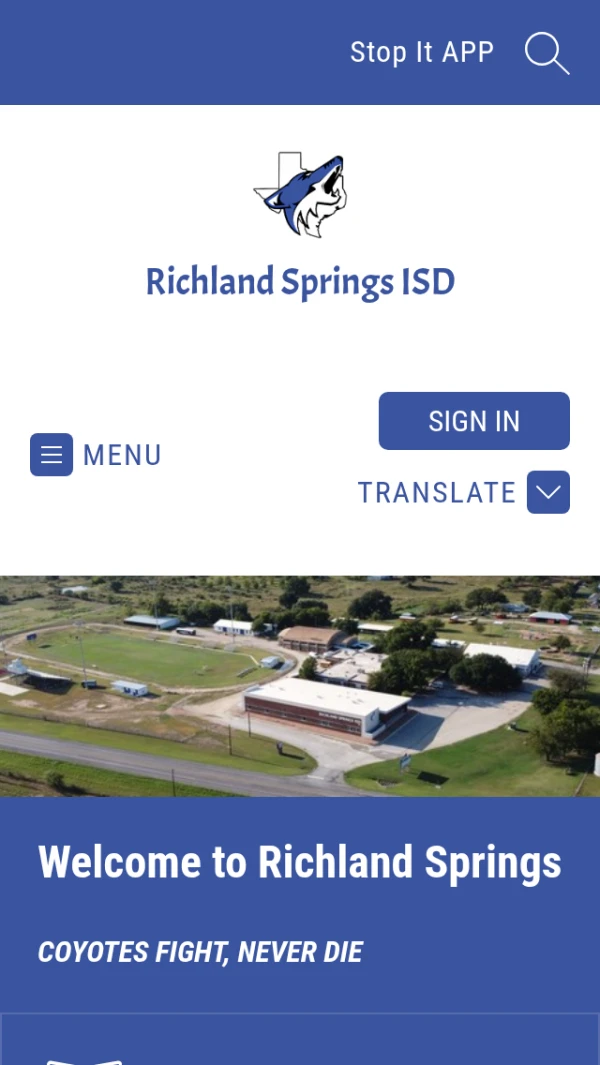Tap the SIGN IN button
The image size is (600, 1065).
point(474,421)
